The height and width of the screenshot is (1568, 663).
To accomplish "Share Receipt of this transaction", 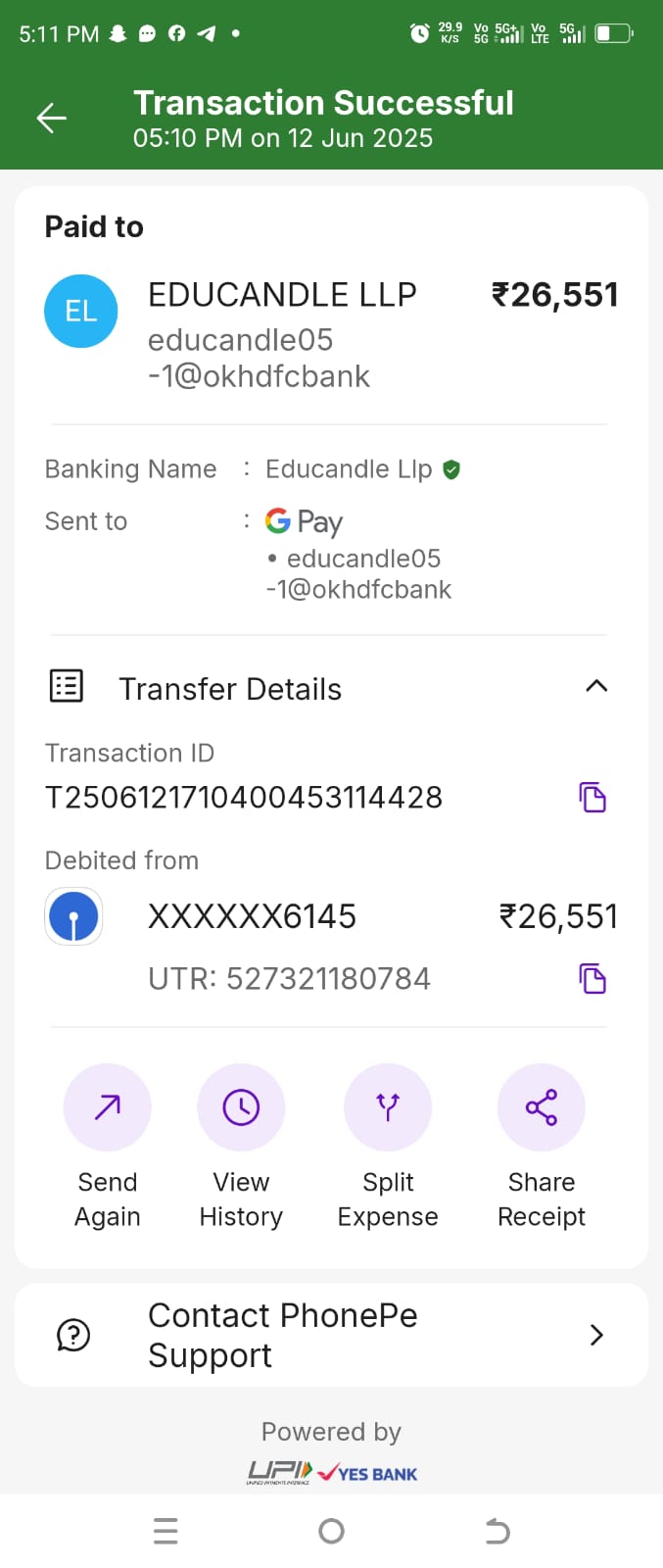I will [541, 1107].
